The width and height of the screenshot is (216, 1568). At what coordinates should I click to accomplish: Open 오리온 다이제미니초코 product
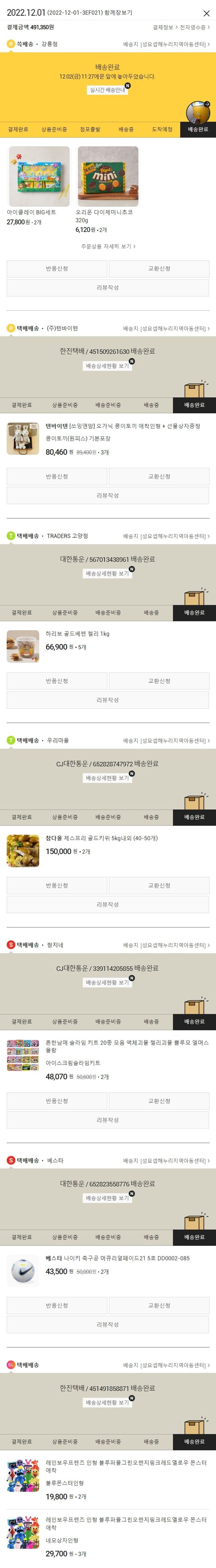point(107,177)
